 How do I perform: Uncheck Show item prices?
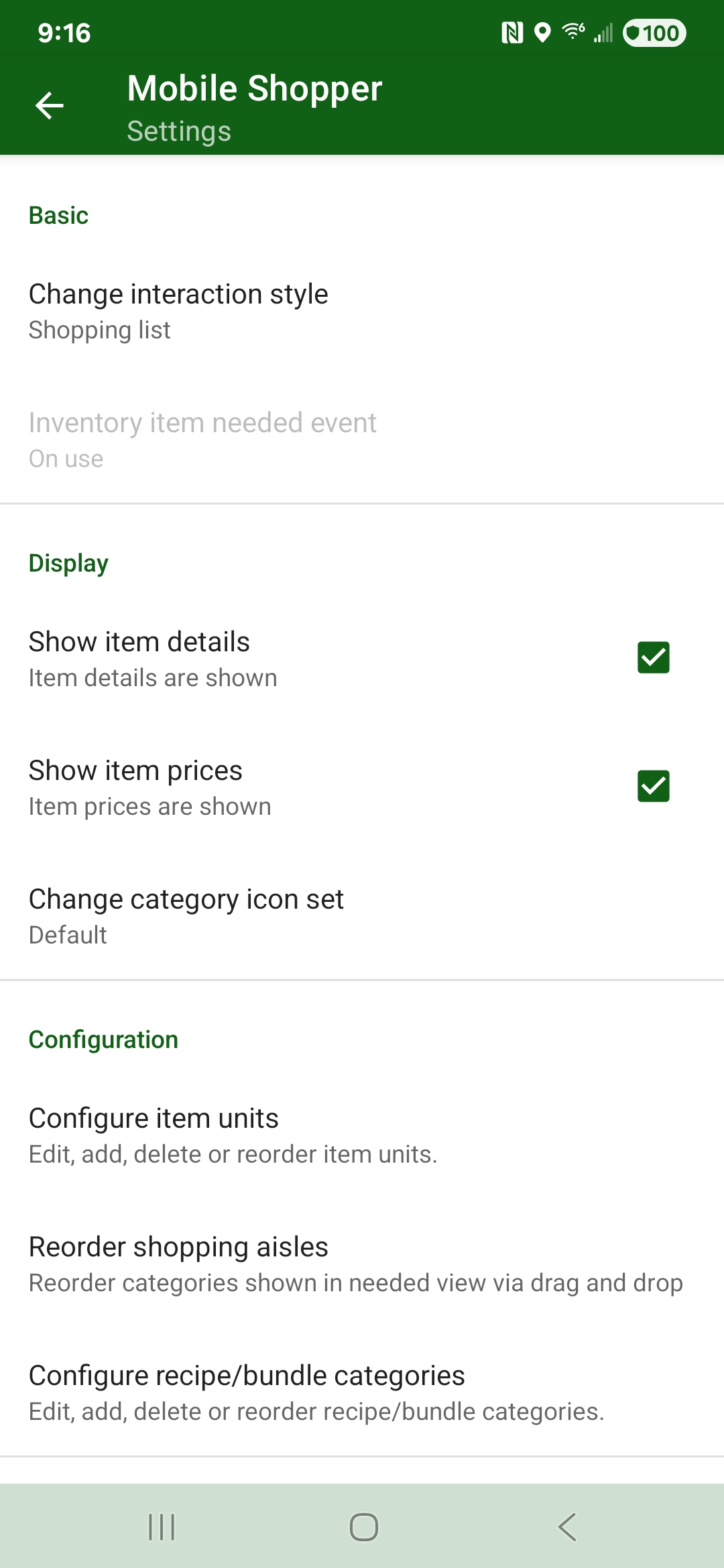[653, 786]
